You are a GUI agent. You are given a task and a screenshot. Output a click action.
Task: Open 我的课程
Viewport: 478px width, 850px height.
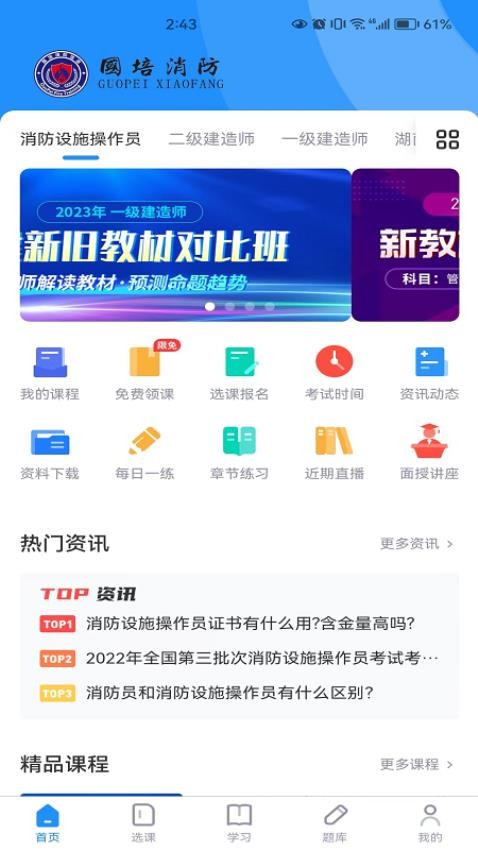(50, 374)
